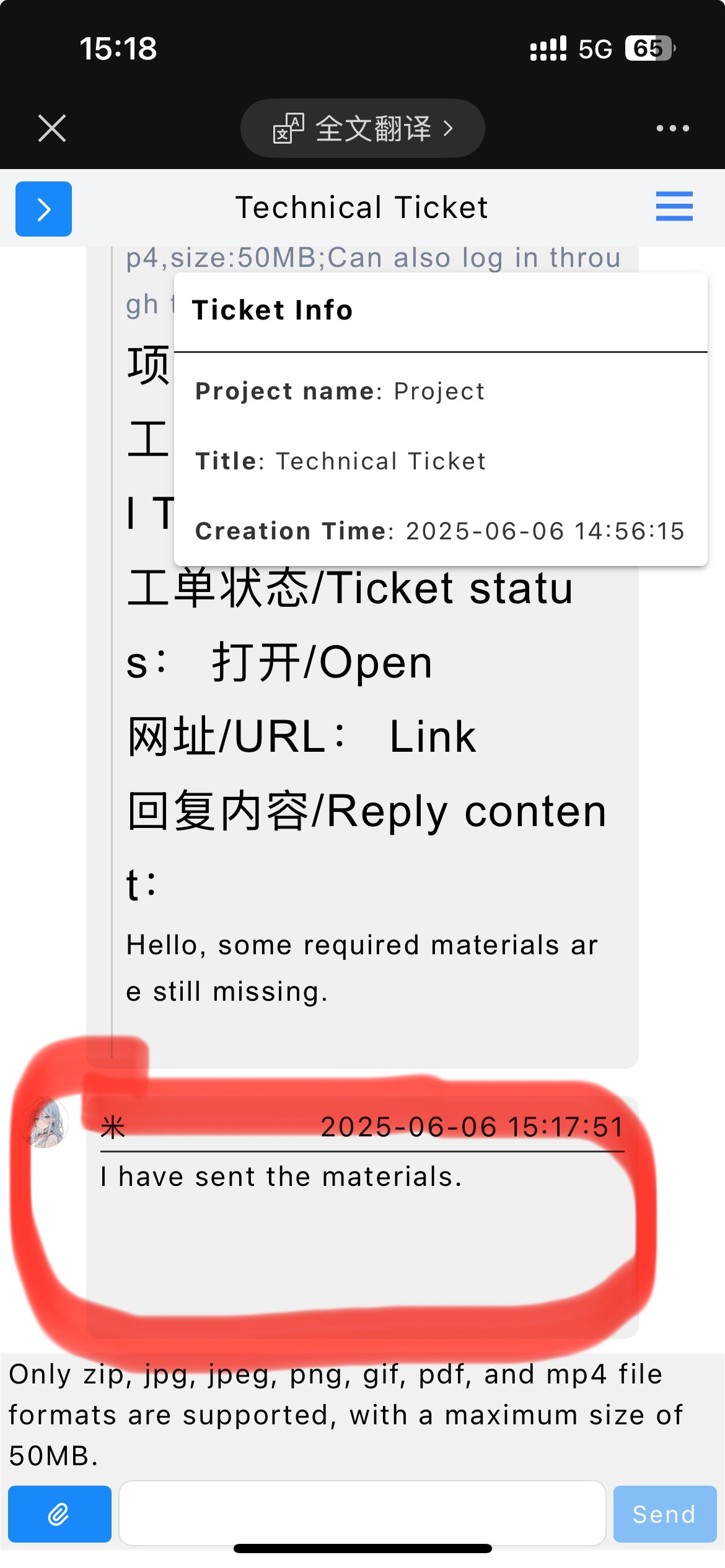Screen dimensions: 725x1568
Task: Attach a file with the paperclip button
Action: 59,1514
